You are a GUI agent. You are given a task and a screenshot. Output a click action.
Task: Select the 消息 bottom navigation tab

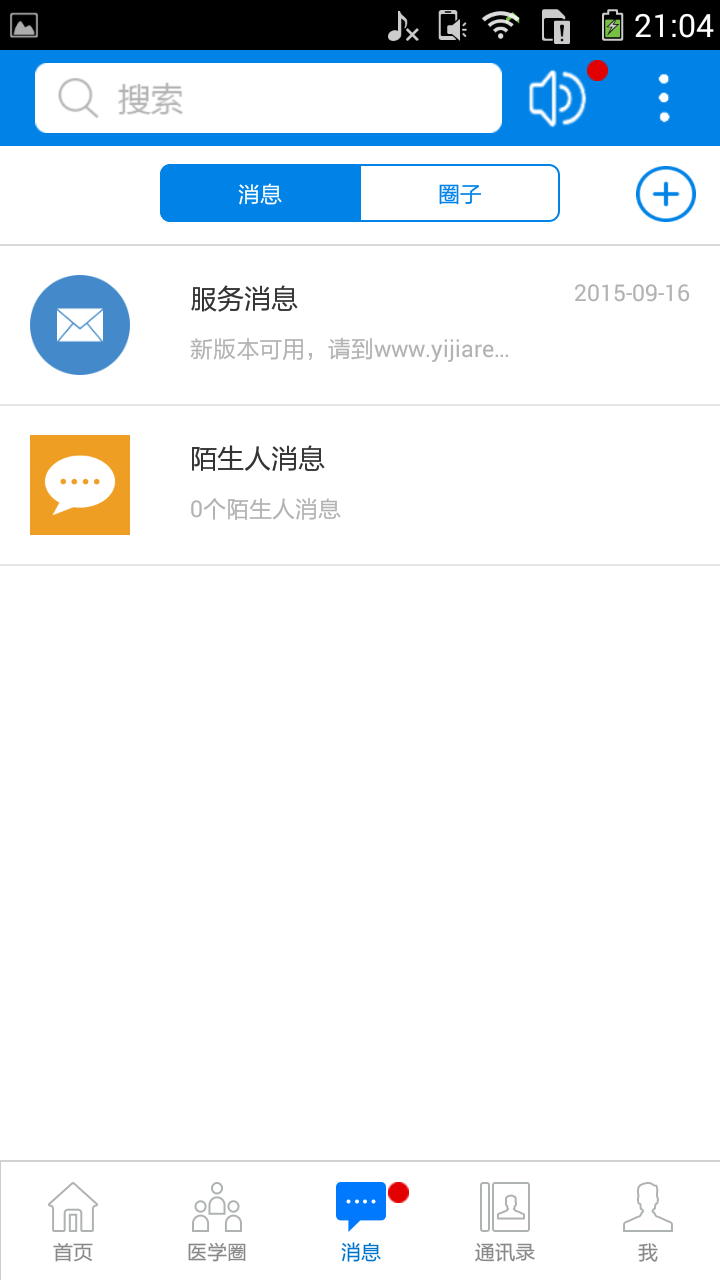coord(361,1220)
